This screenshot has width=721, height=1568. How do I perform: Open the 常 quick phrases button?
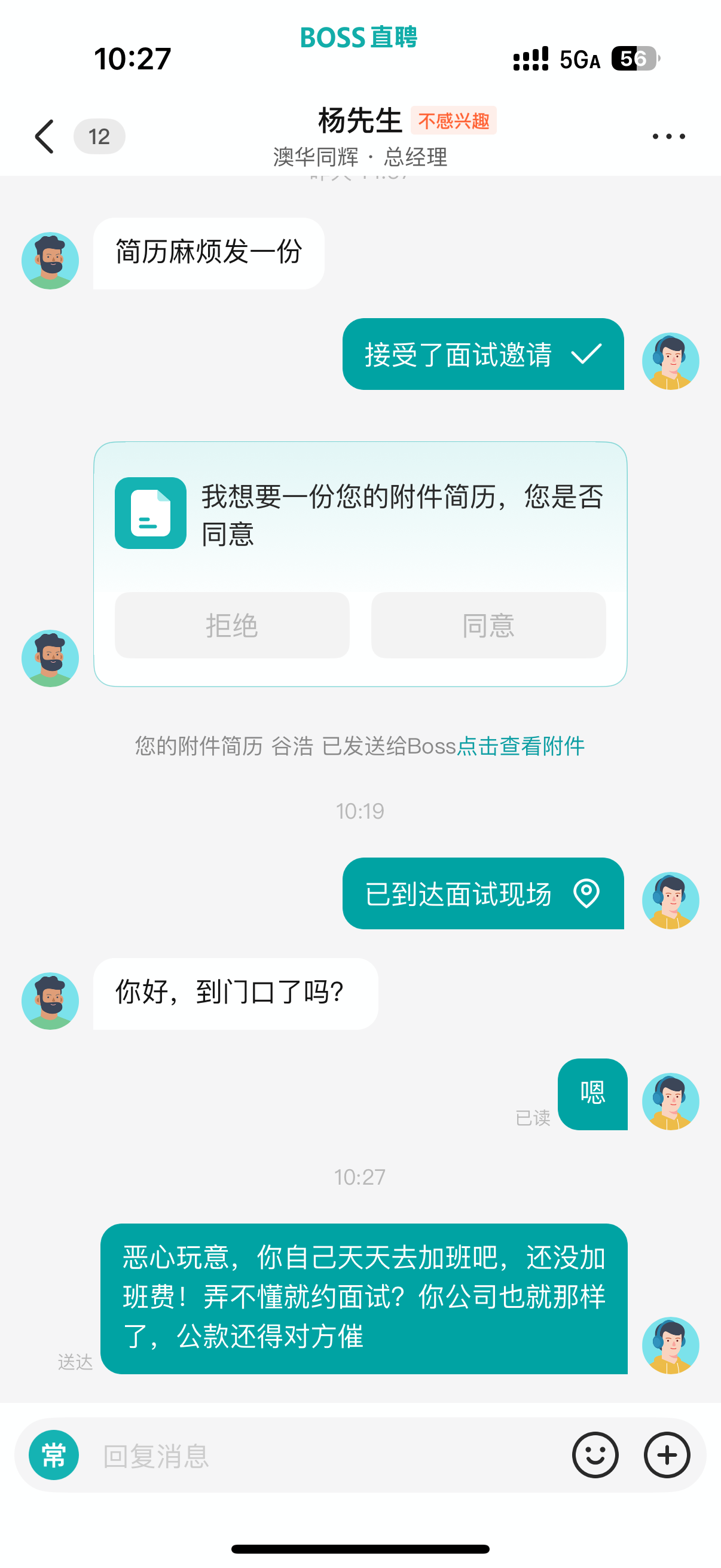[x=54, y=1456]
